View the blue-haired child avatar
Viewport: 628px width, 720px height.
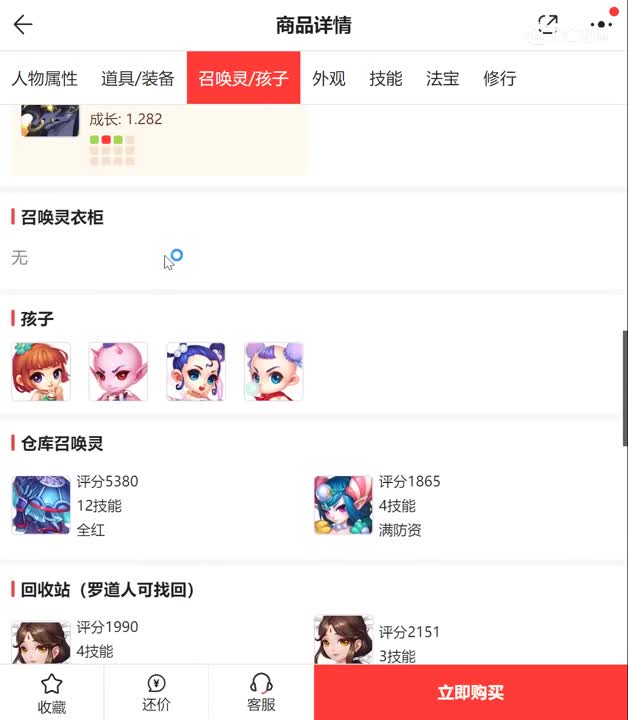(x=196, y=372)
